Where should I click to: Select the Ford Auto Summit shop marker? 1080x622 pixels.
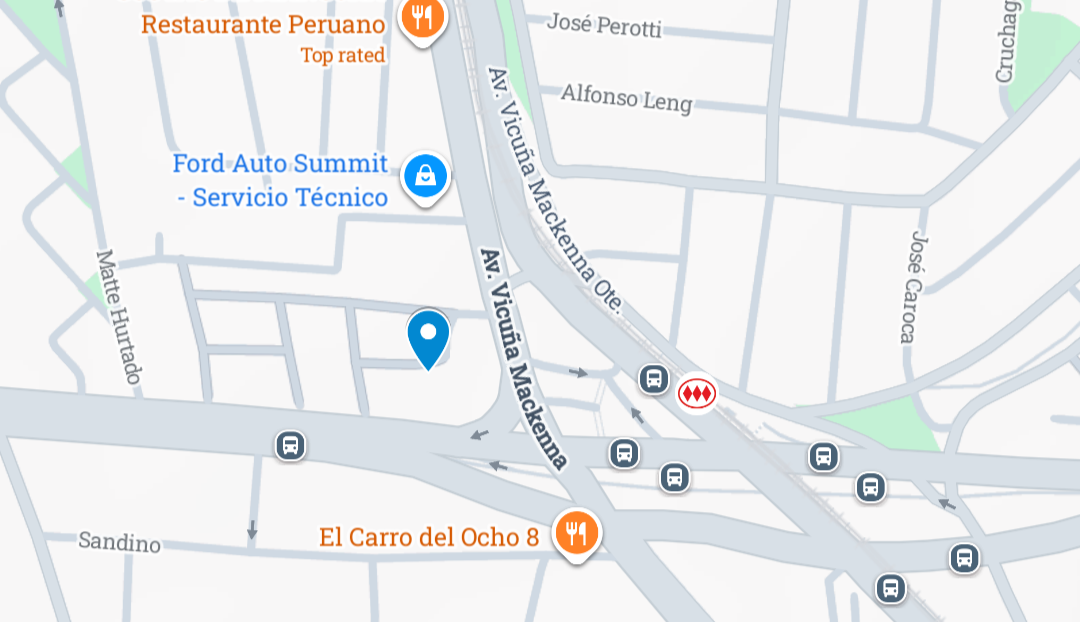point(426,177)
